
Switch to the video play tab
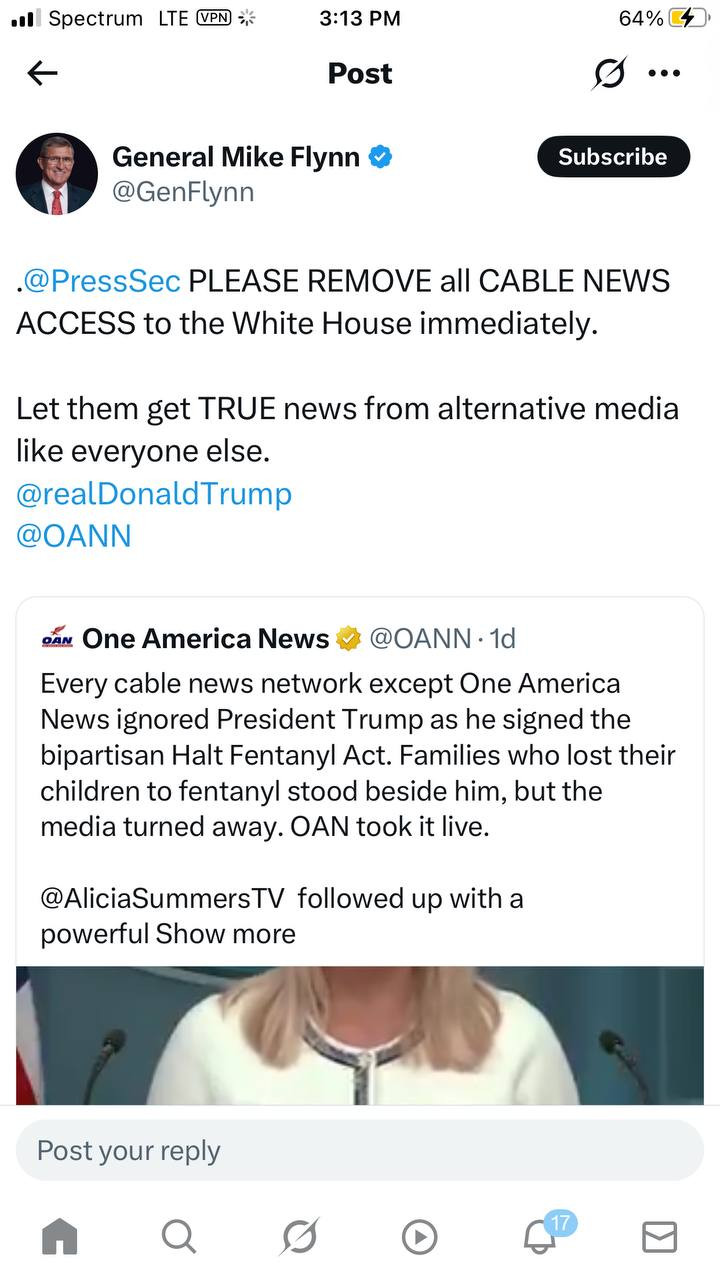419,1237
